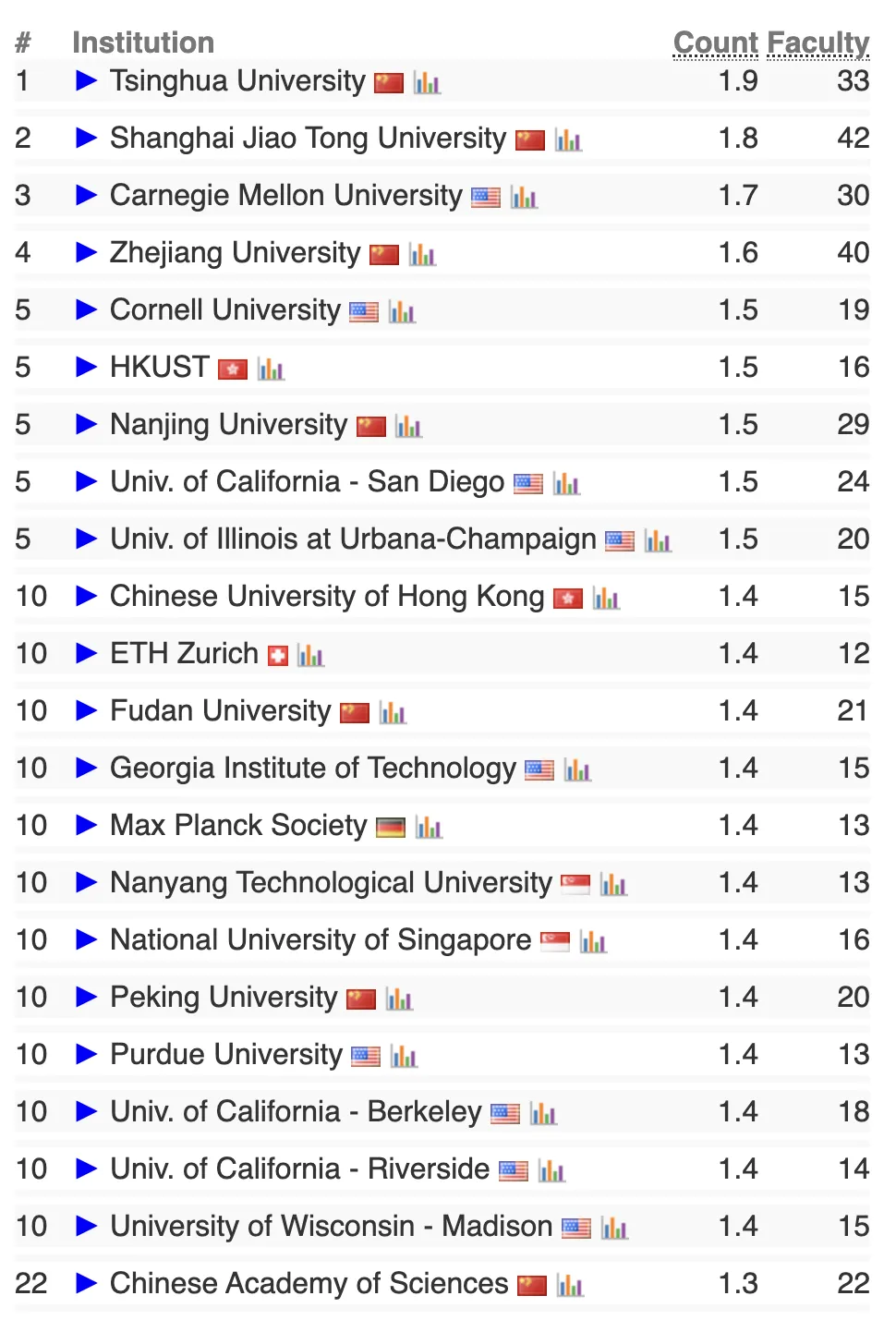The width and height of the screenshot is (896, 1332).
Task: Expand Univ. of Illinois at Urbana-Champaign
Action: 86,539
